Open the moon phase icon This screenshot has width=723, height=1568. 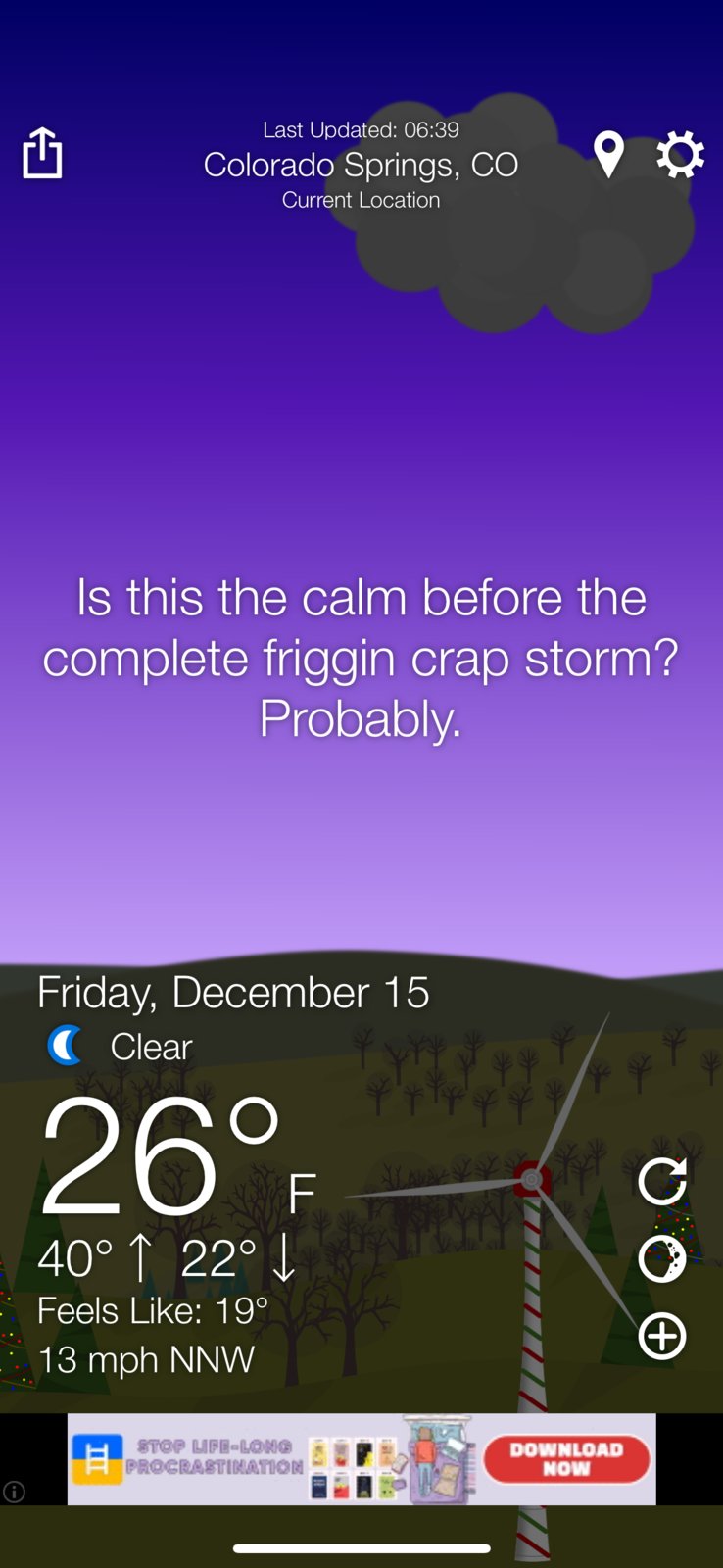coord(662,1258)
